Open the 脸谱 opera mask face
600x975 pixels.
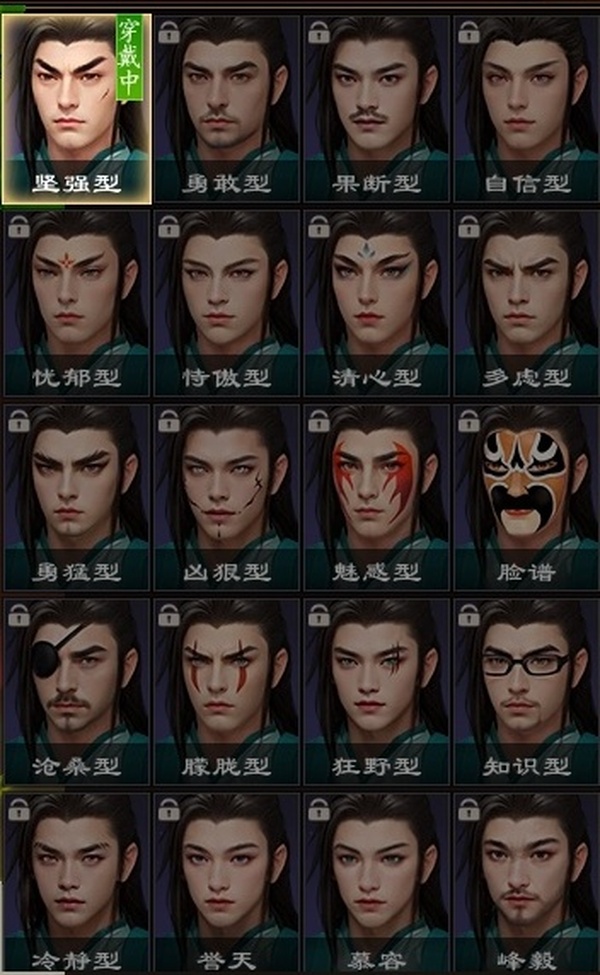coord(527,496)
